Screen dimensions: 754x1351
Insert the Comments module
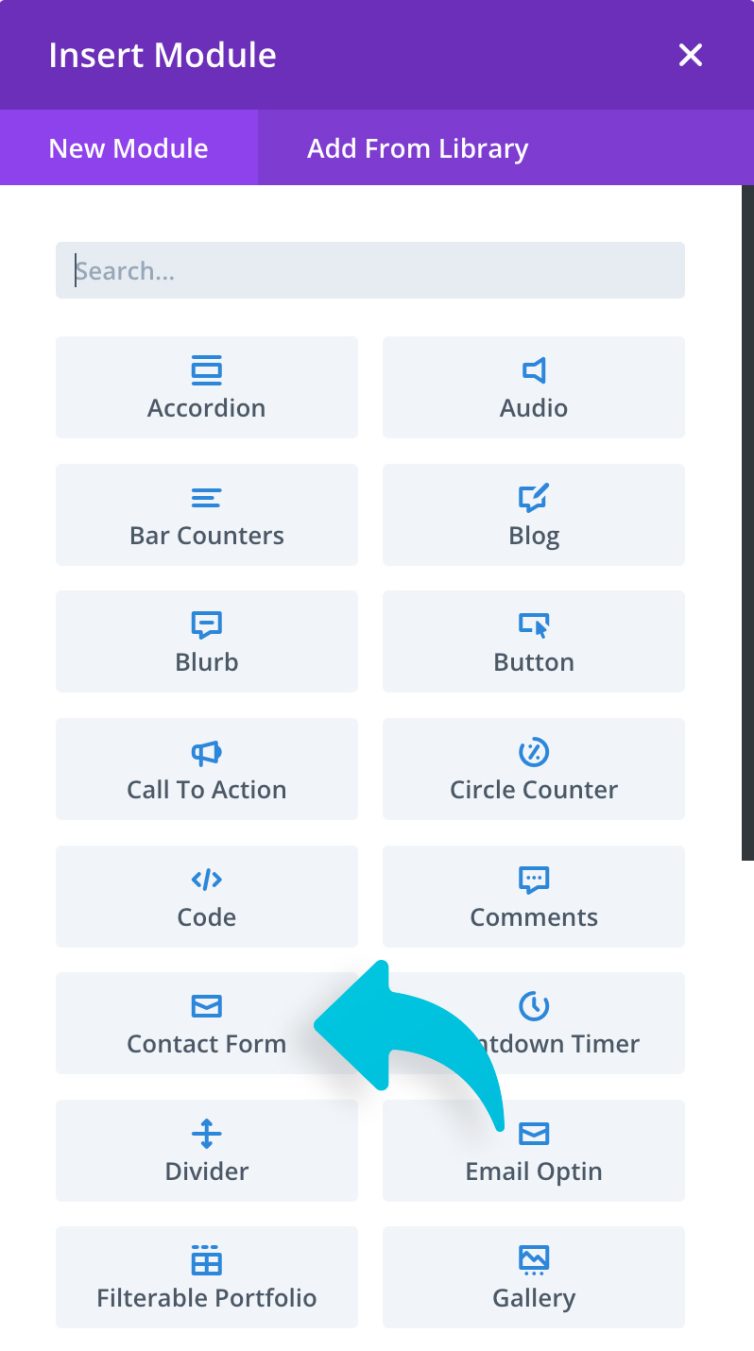coord(533,897)
